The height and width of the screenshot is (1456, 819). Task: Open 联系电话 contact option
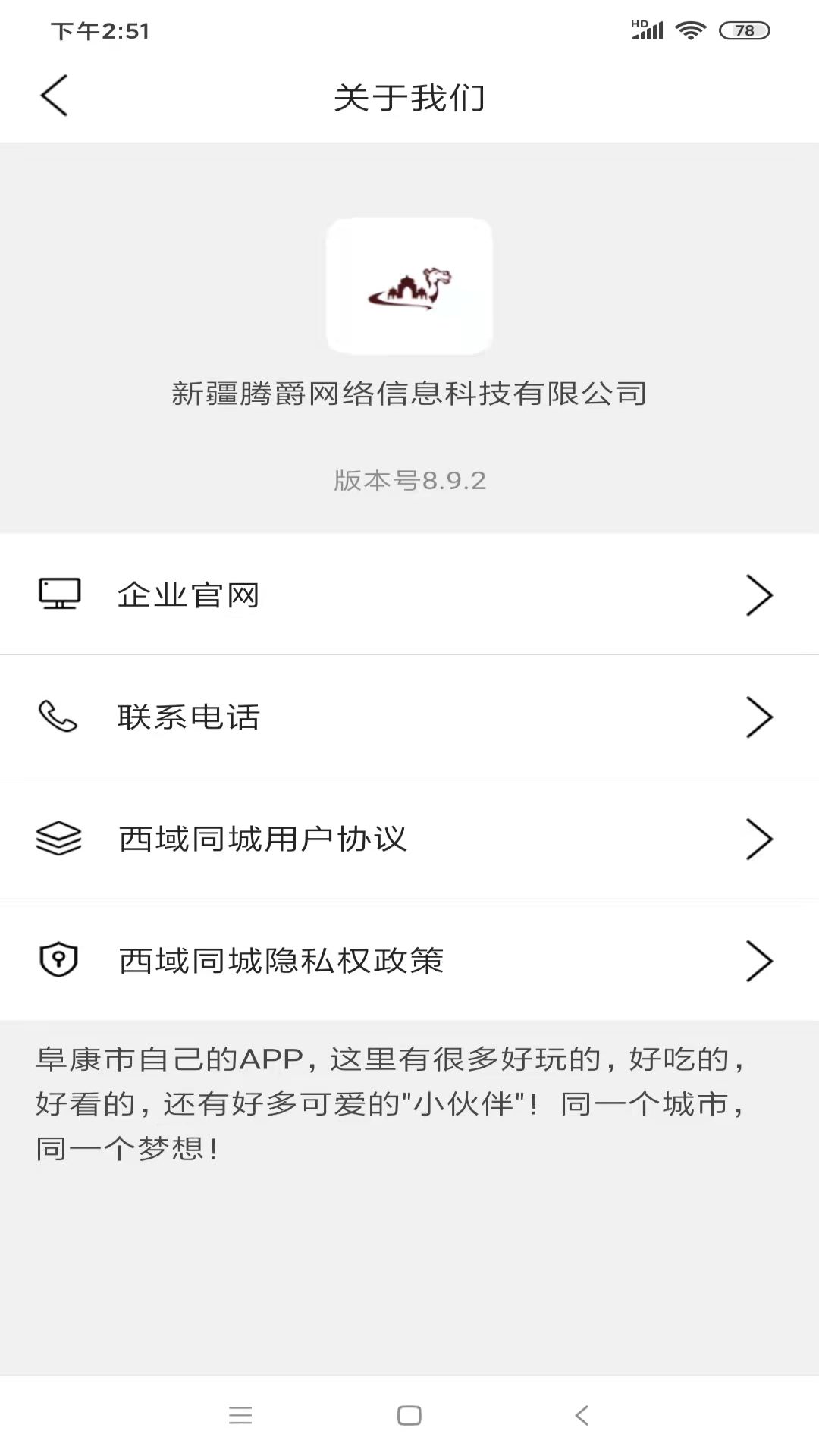tap(409, 717)
